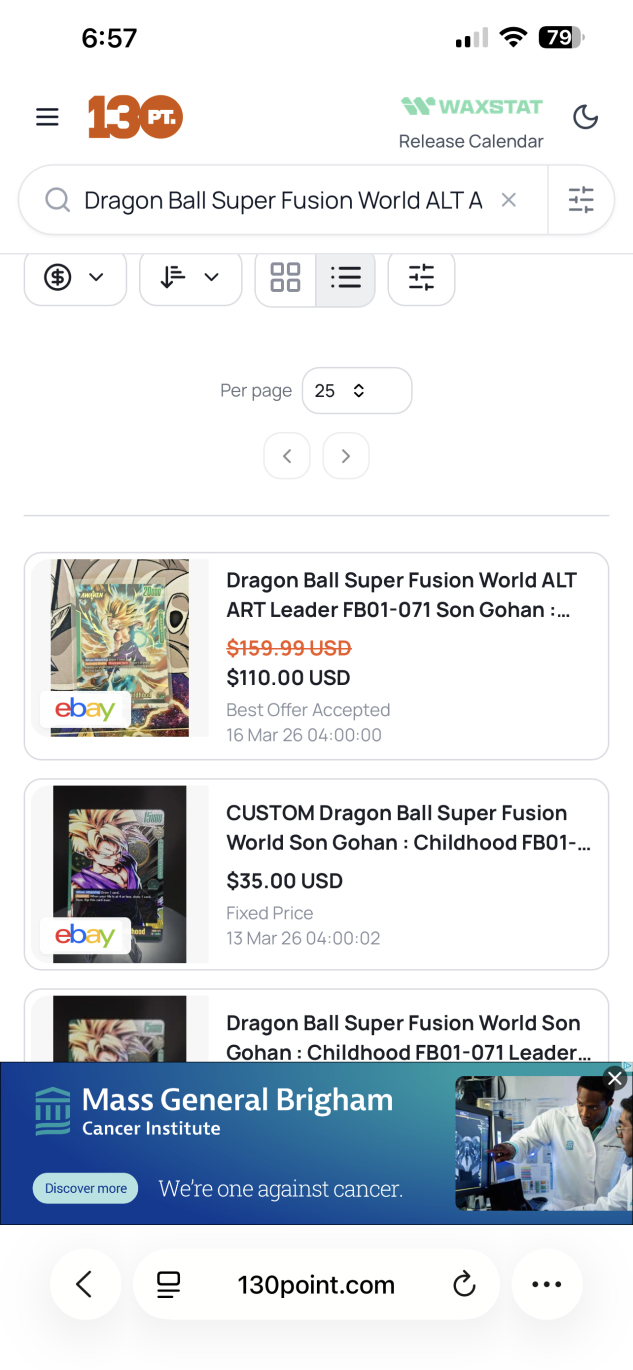Image resolution: width=633 pixels, height=1370 pixels.
Task: Tap the Dragon Ball search field
Action: [282, 200]
